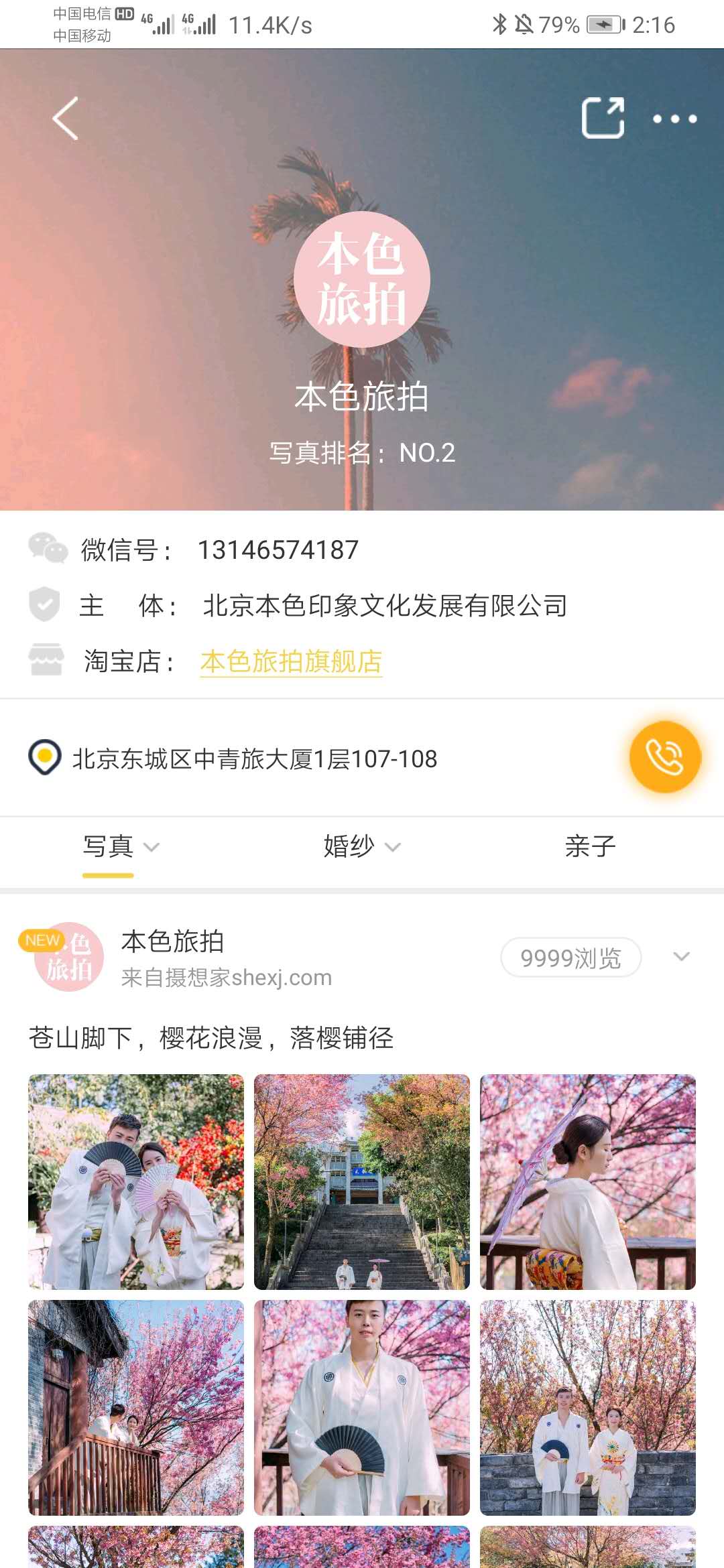View the photo of stairs under cherry blossoms
Image resolution: width=724 pixels, height=1568 pixels.
[362, 1182]
